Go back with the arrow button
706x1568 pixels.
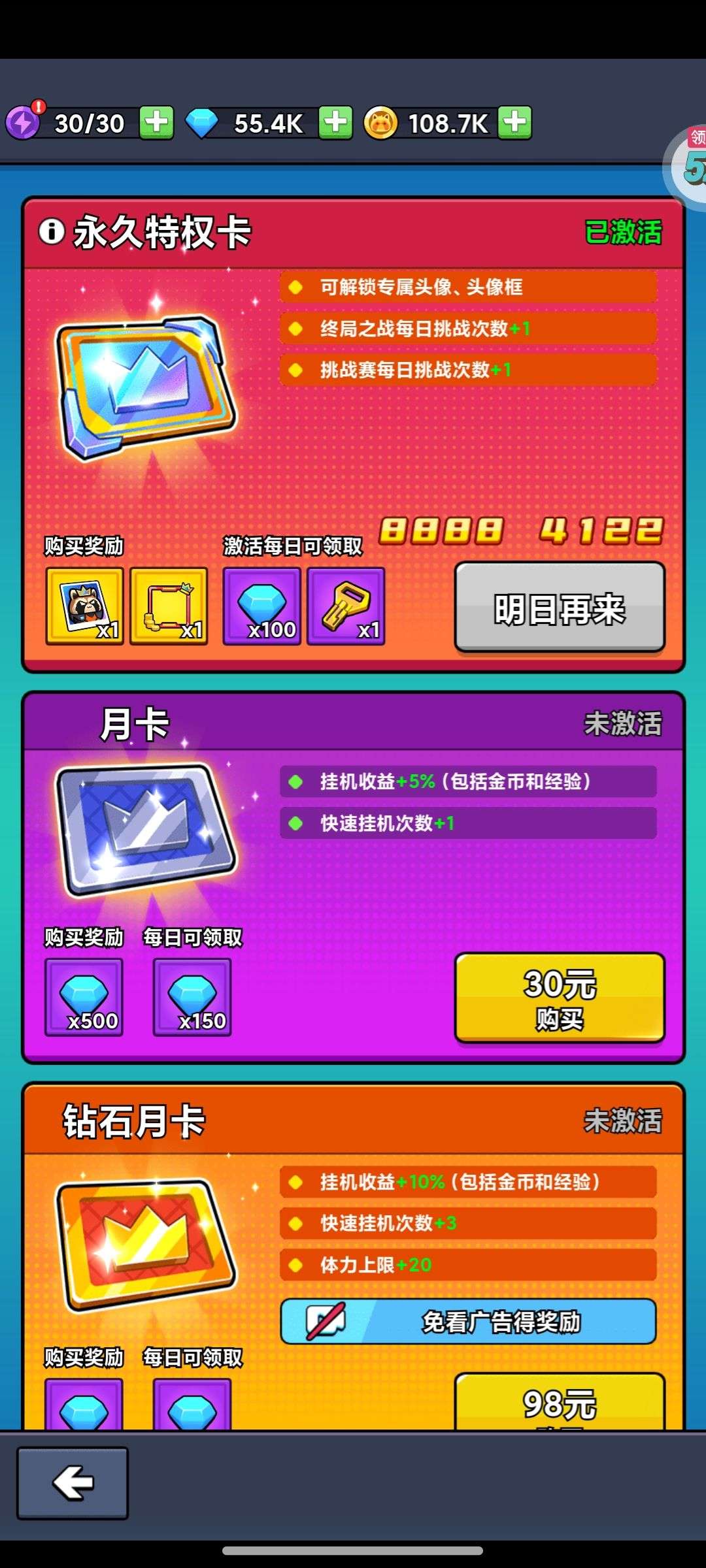pyautogui.click(x=73, y=1483)
